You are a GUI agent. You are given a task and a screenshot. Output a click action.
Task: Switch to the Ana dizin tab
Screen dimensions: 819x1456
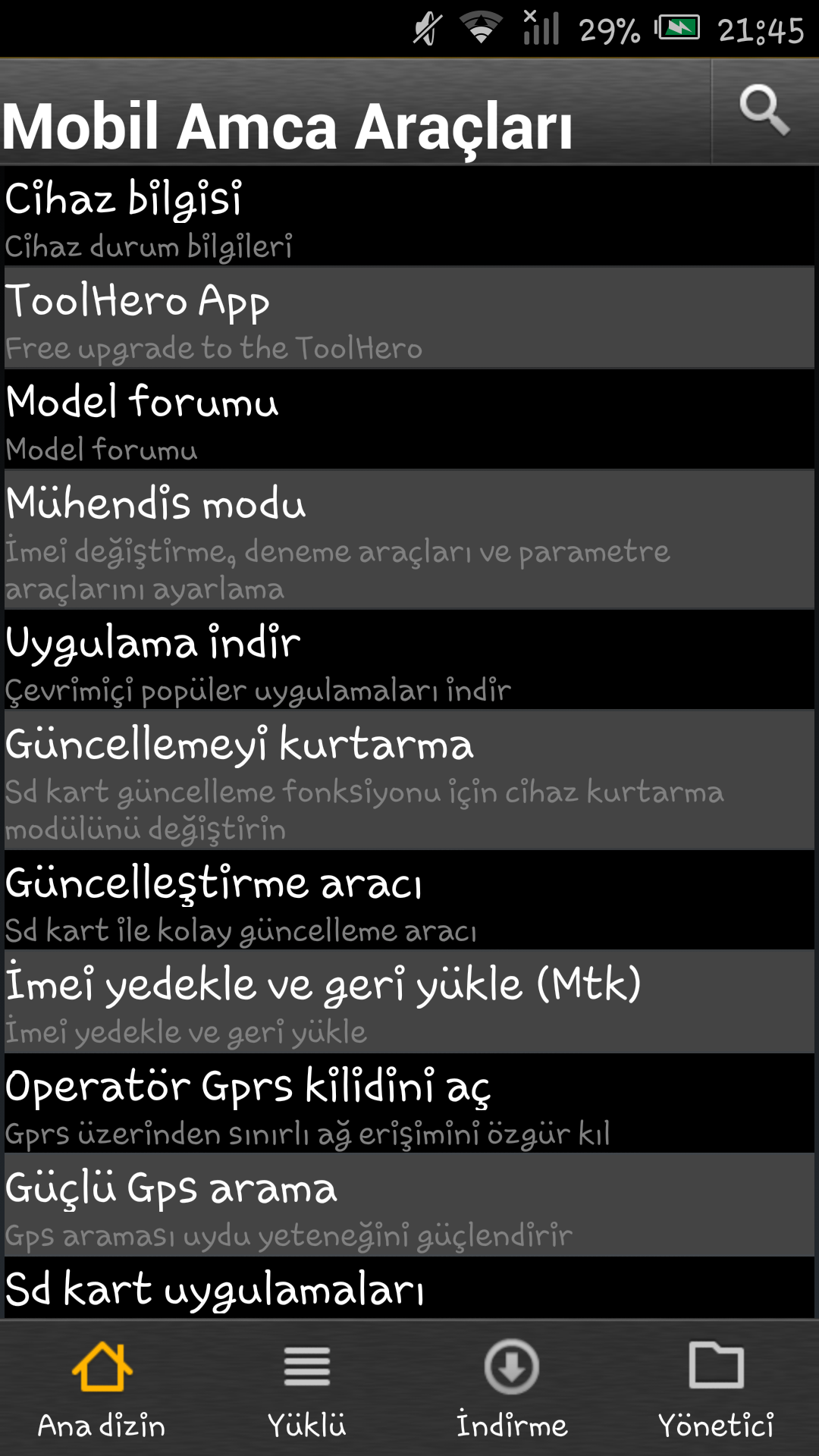[102, 1389]
